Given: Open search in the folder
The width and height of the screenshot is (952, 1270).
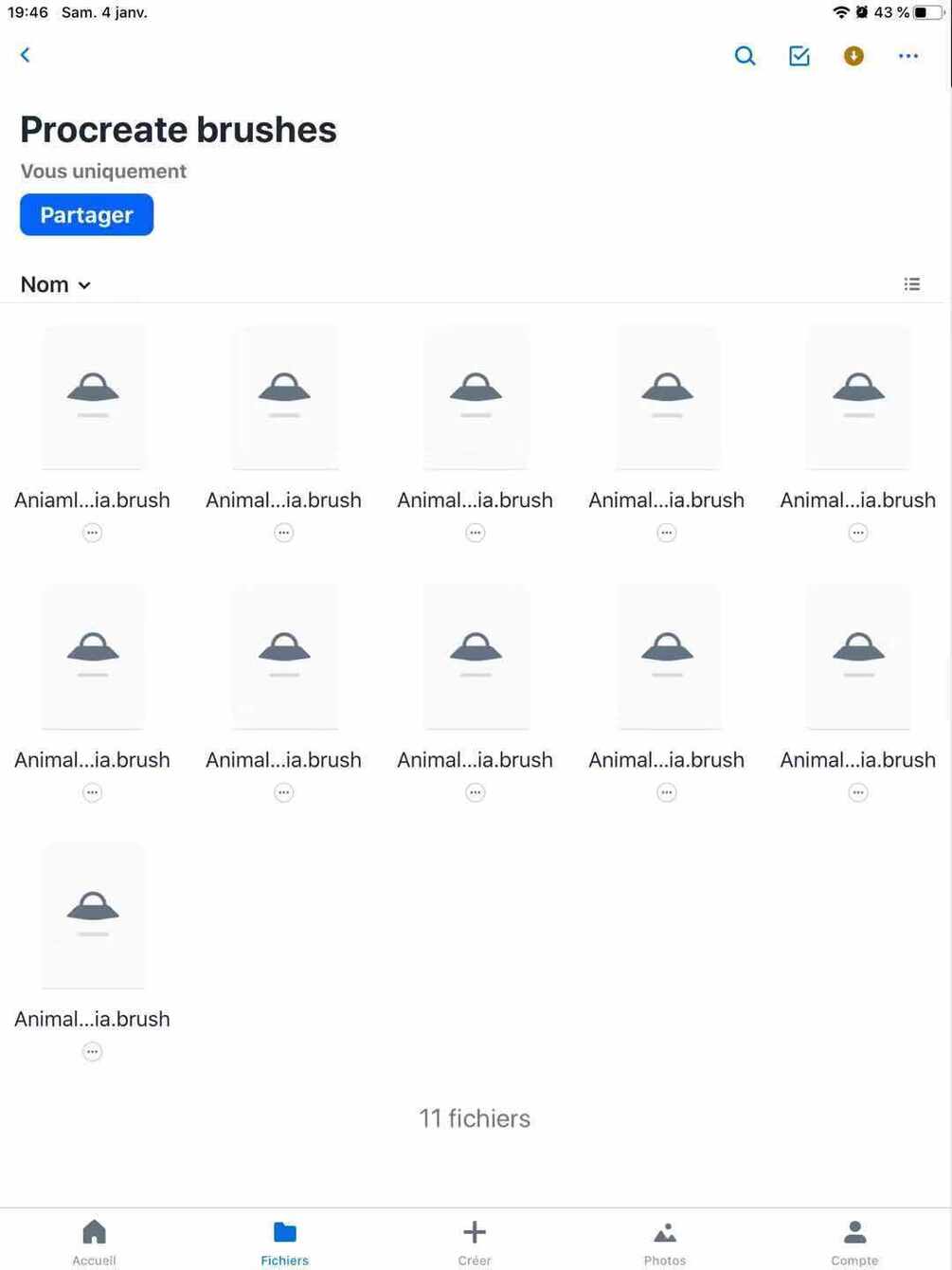Looking at the screenshot, I should coord(745,56).
